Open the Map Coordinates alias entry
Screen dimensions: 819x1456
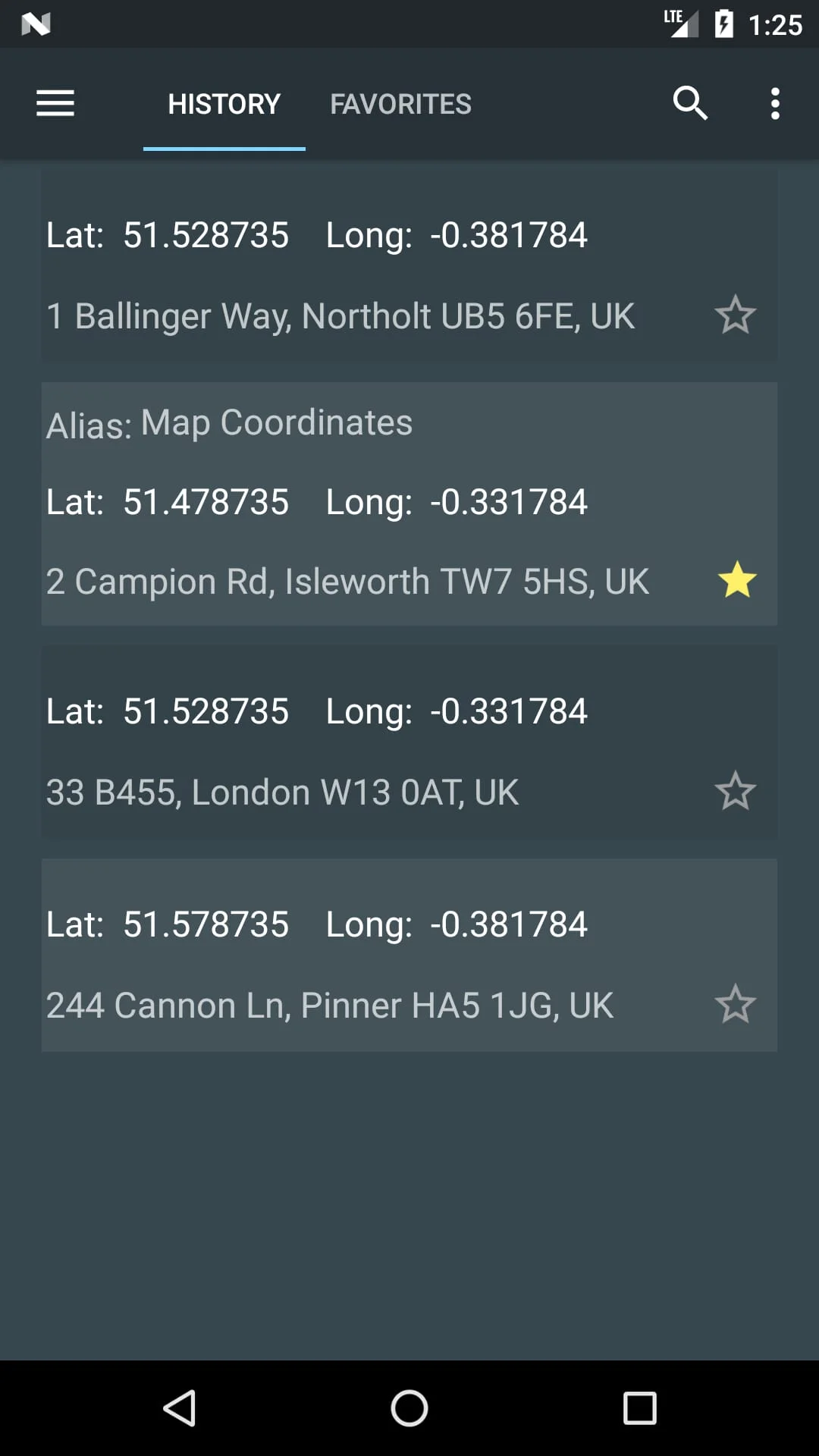pos(341,500)
